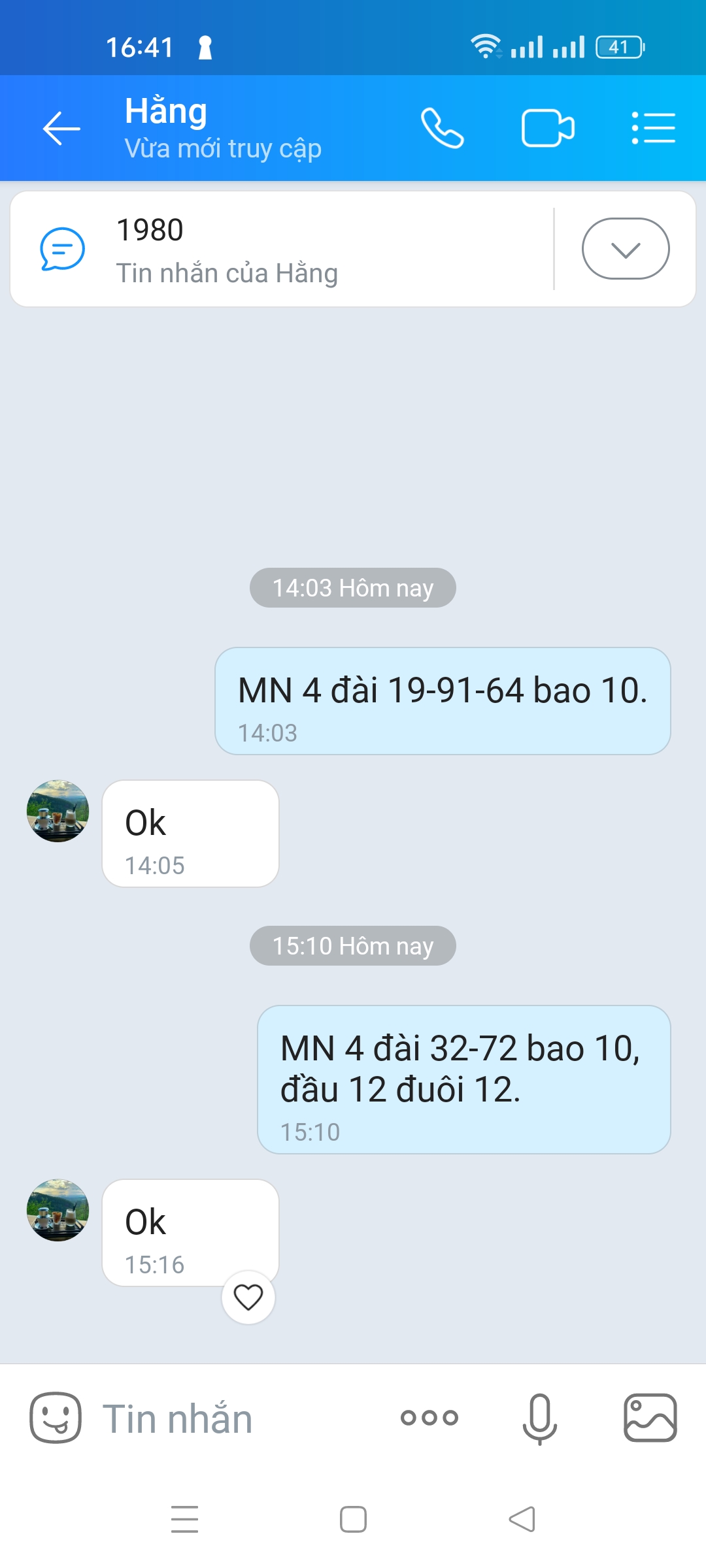The height and width of the screenshot is (1568, 706).
Task: Record a voice message with the microphone
Action: [x=540, y=1418]
